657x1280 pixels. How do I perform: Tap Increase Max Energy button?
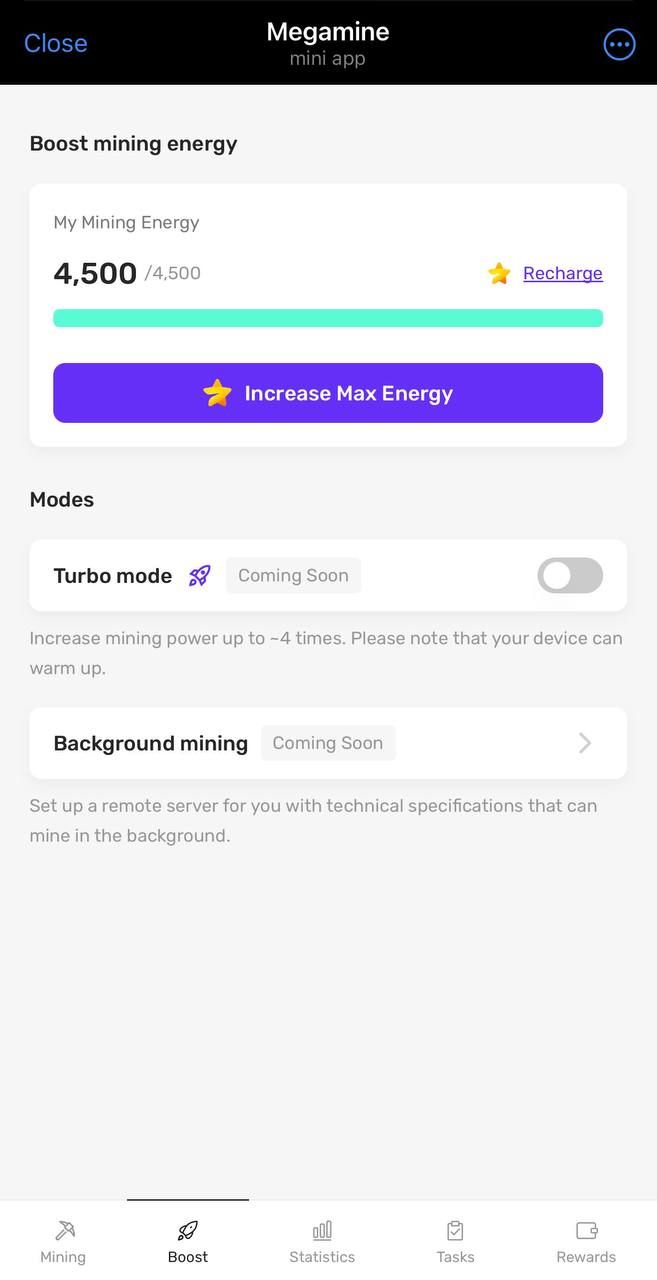pyautogui.click(x=328, y=393)
